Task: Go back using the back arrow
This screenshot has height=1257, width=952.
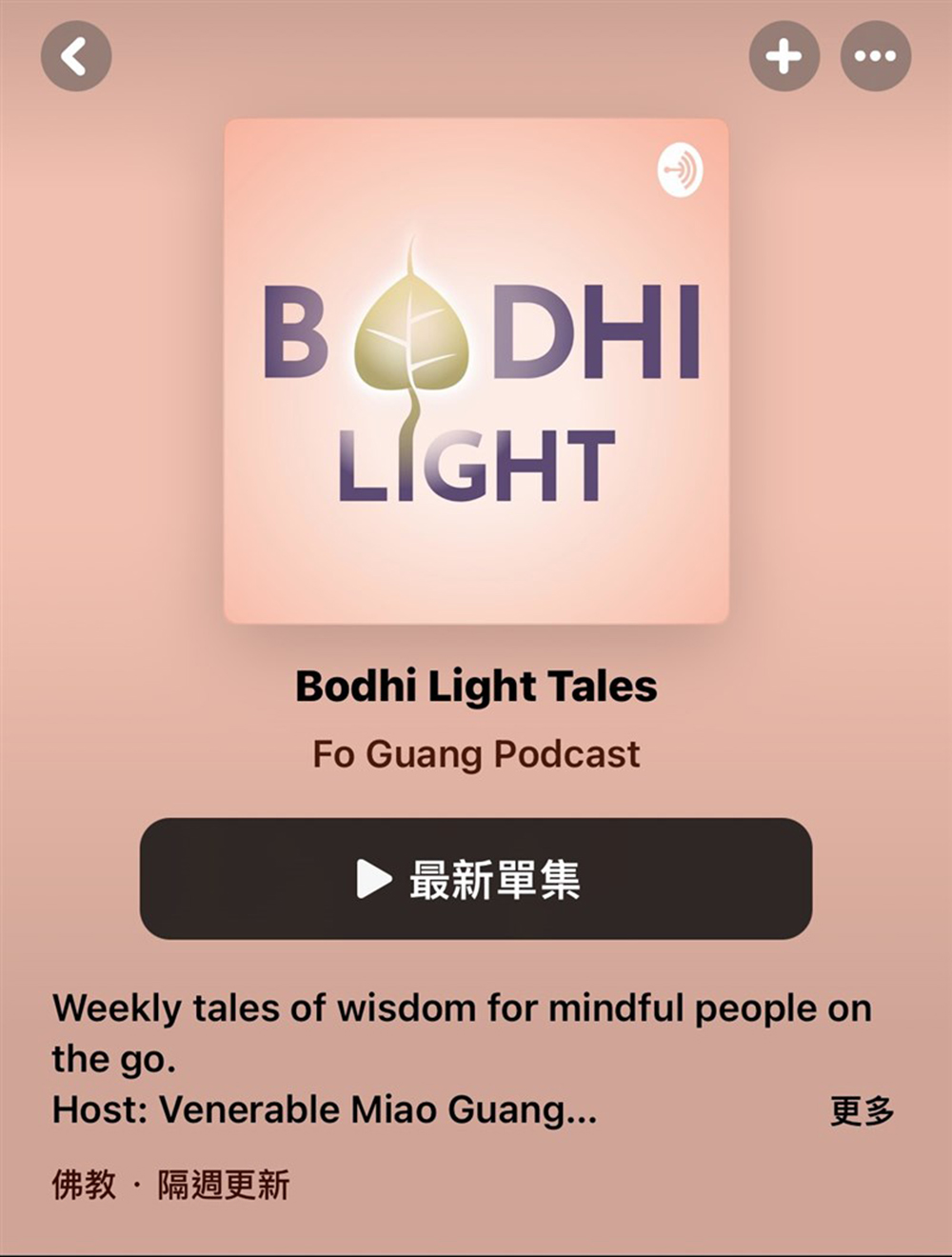Action: coord(76,56)
